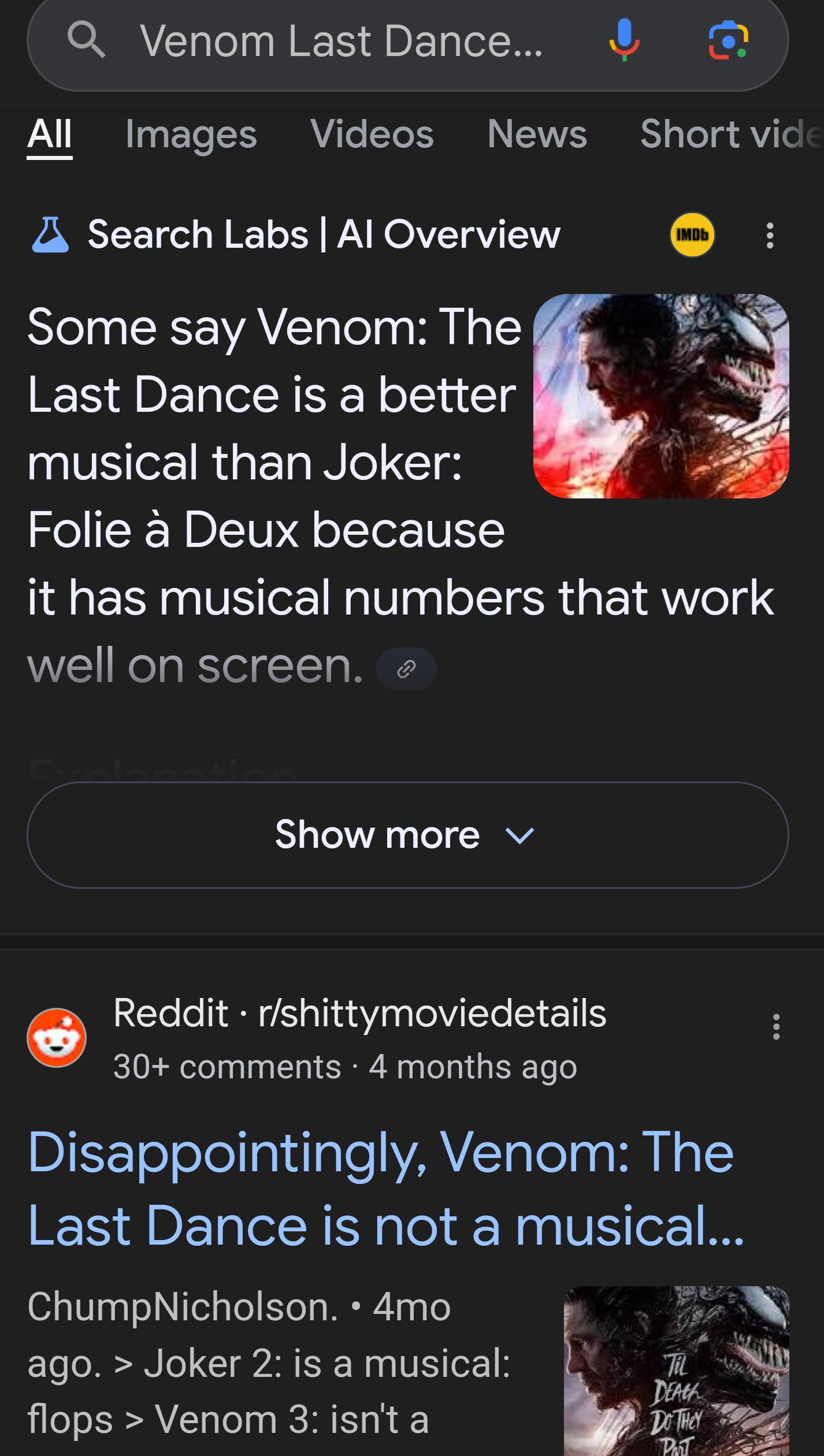Tap the link icon after AI Overview text
Image resolution: width=824 pixels, height=1456 pixels.
pyautogui.click(x=406, y=668)
